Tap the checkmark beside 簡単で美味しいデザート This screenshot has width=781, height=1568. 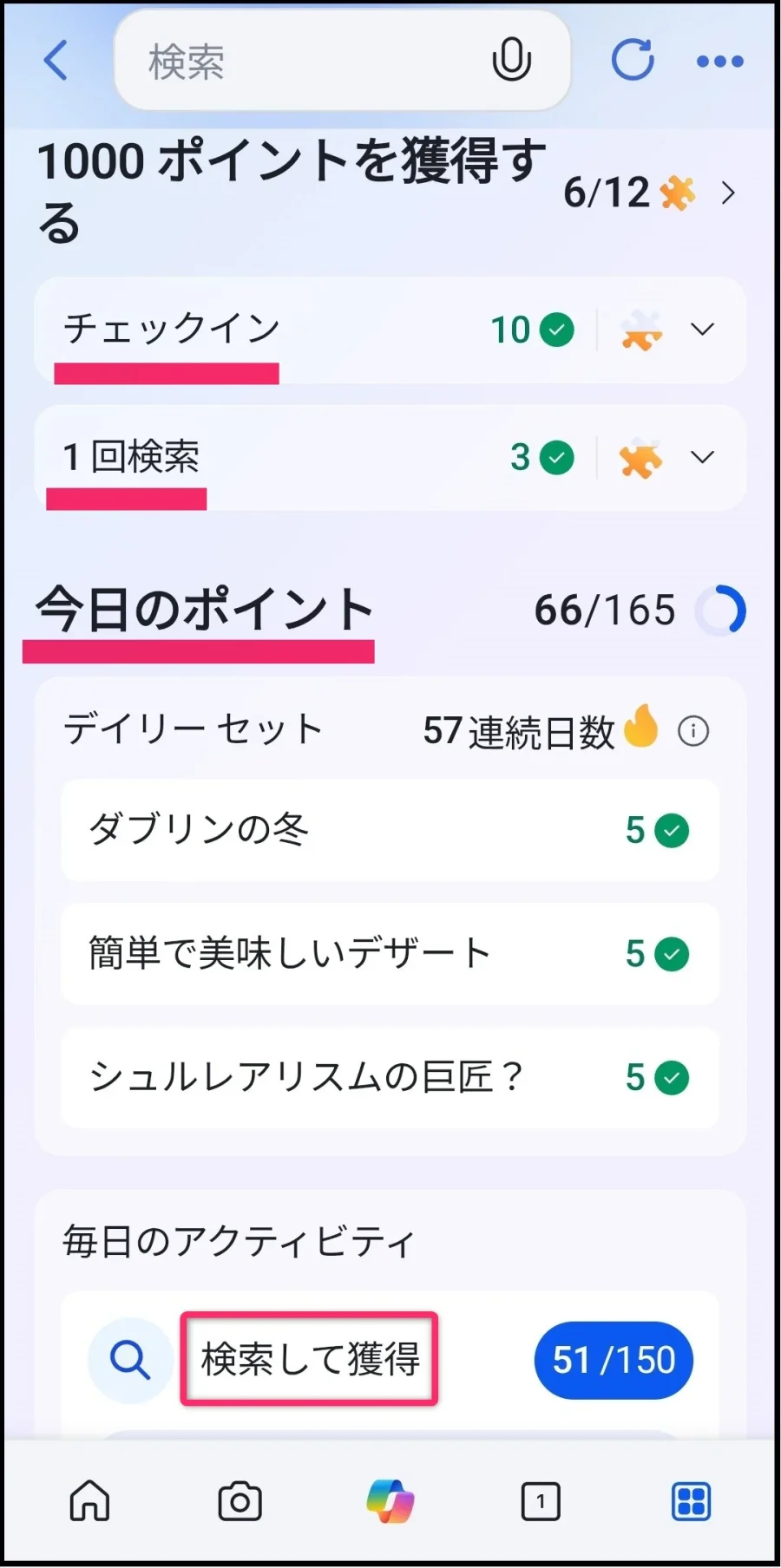(x=670, y=954)
